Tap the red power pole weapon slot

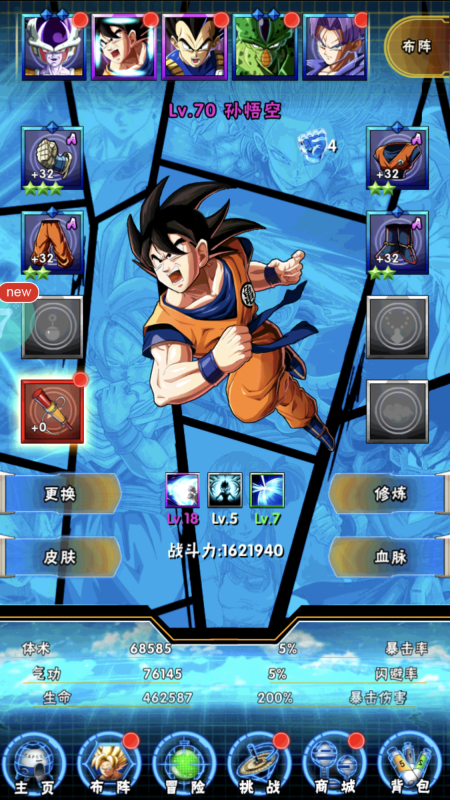[x=53, y=411]
